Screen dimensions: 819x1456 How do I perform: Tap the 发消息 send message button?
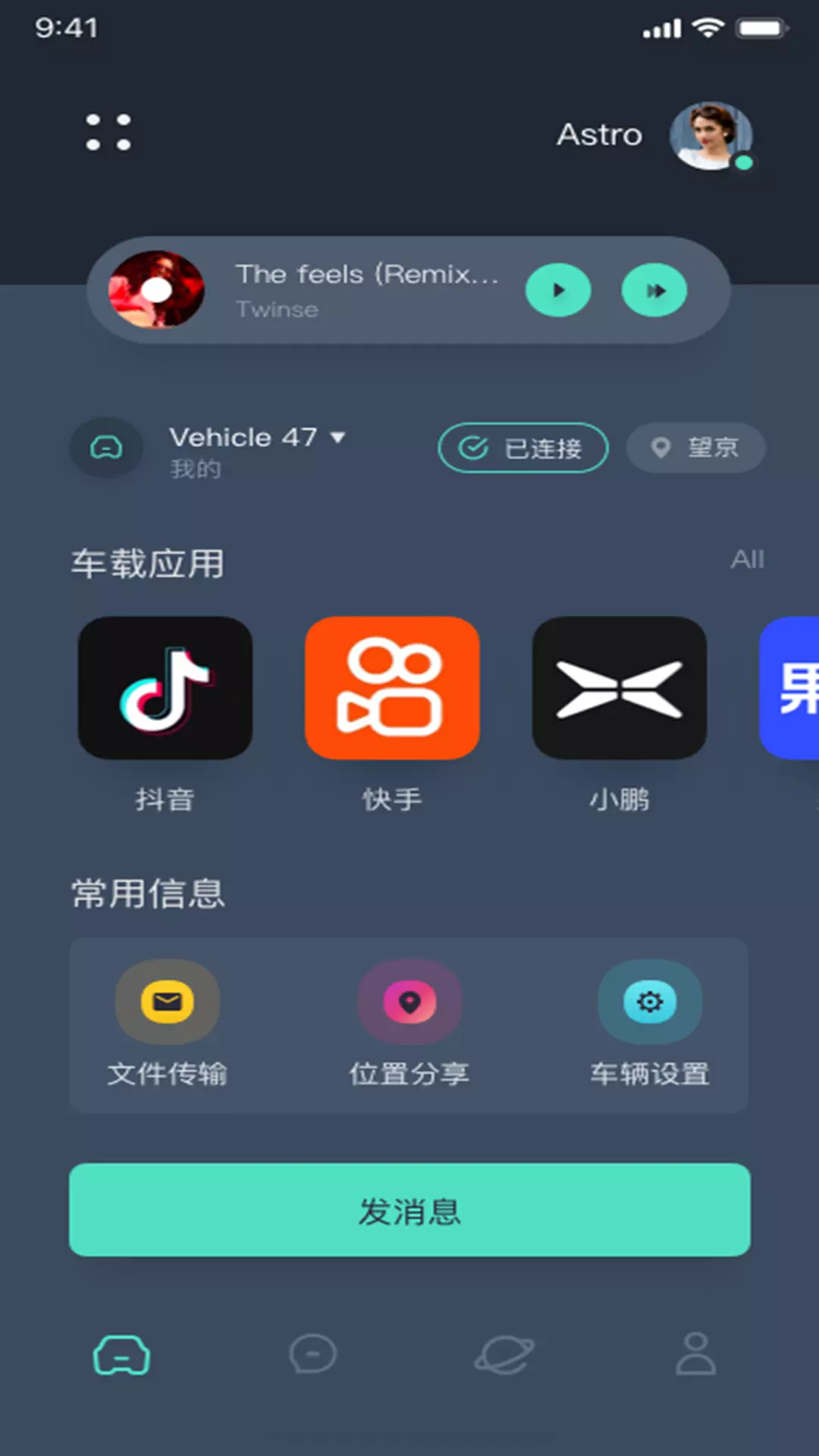(x=409, y=1210)
